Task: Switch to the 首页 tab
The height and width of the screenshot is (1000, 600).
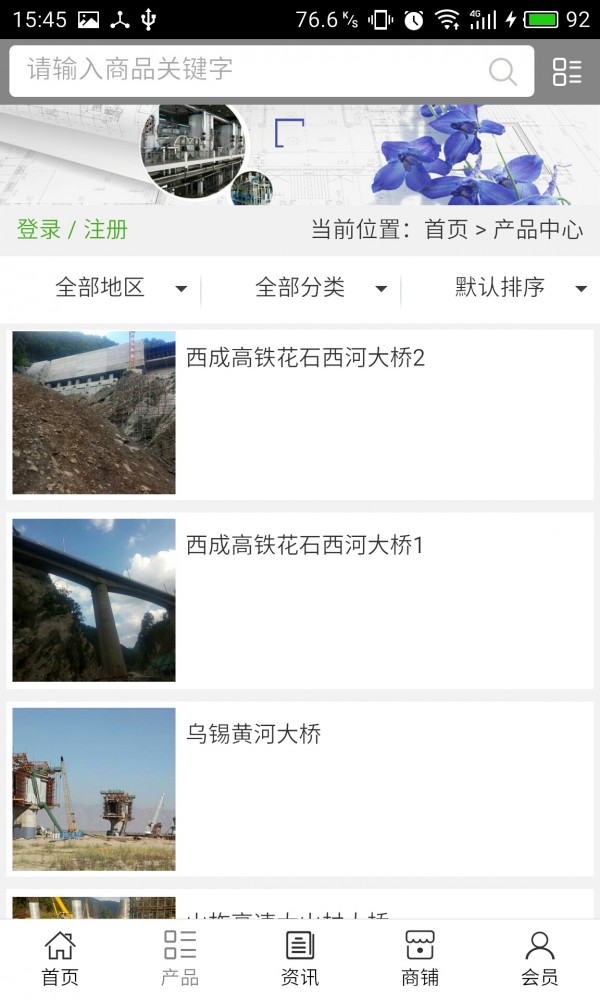Action: click(x=60, y=959)
